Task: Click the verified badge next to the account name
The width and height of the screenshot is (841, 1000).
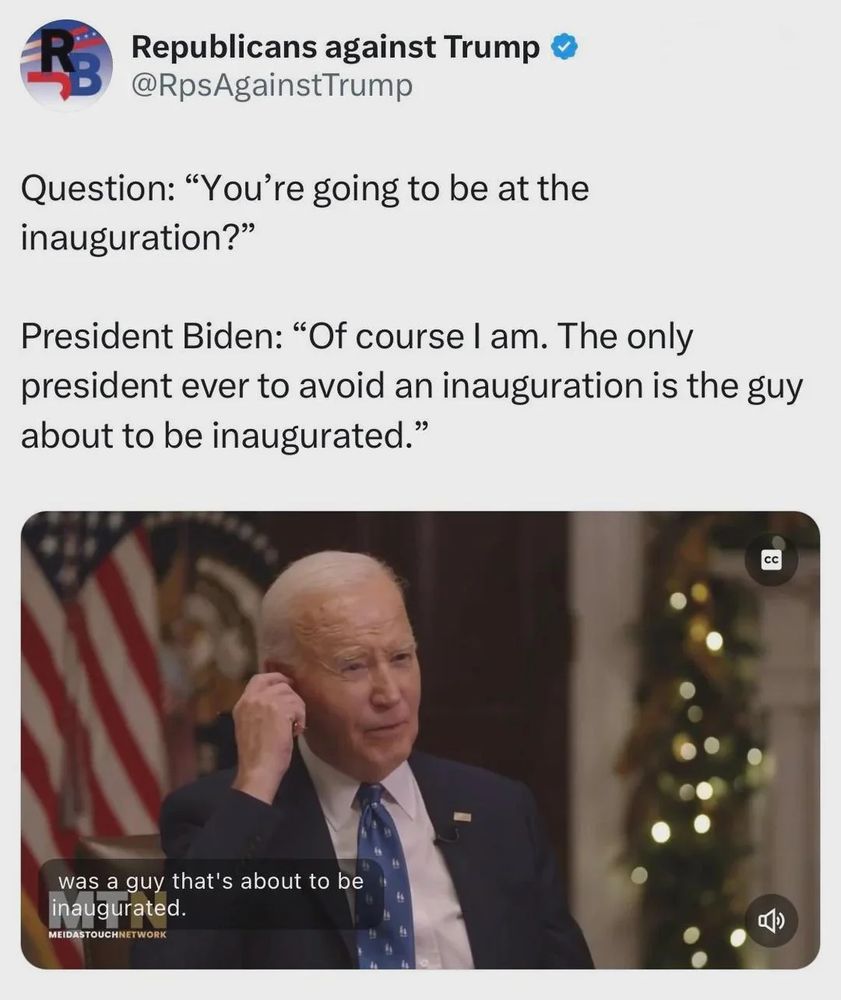Action: point(563,46)
